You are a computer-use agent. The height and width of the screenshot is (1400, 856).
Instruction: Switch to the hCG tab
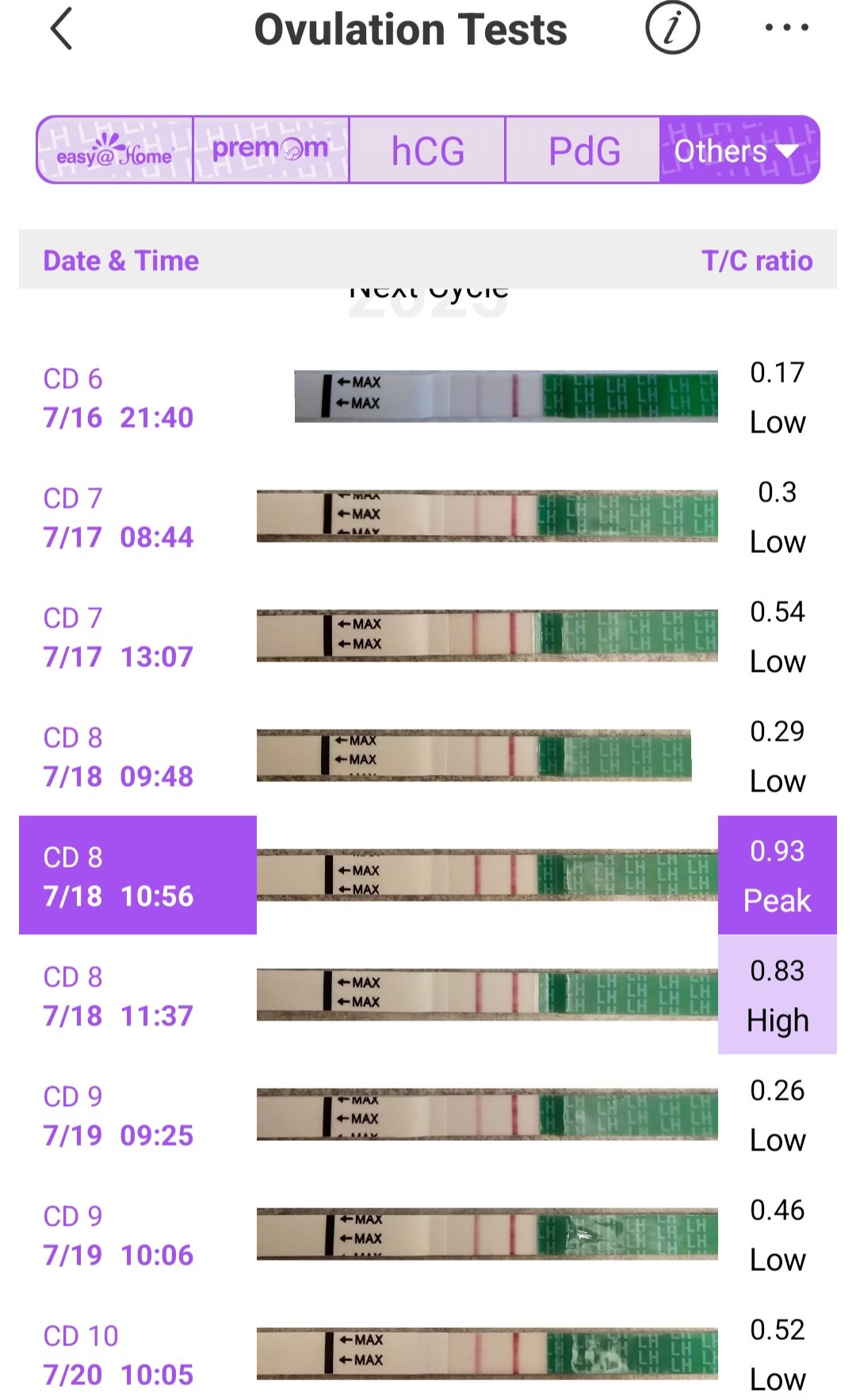point(427,151)
